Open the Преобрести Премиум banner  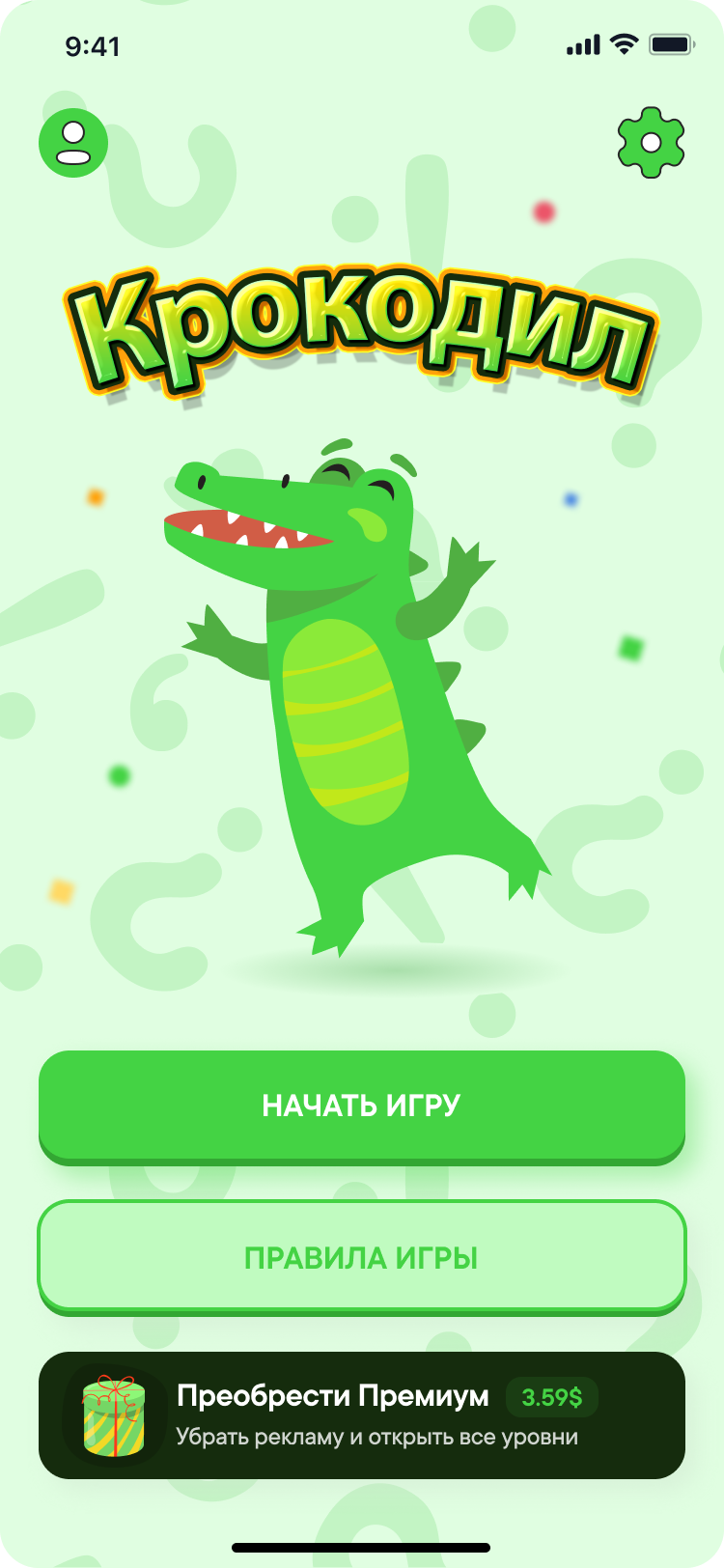tap(362, 1415)
